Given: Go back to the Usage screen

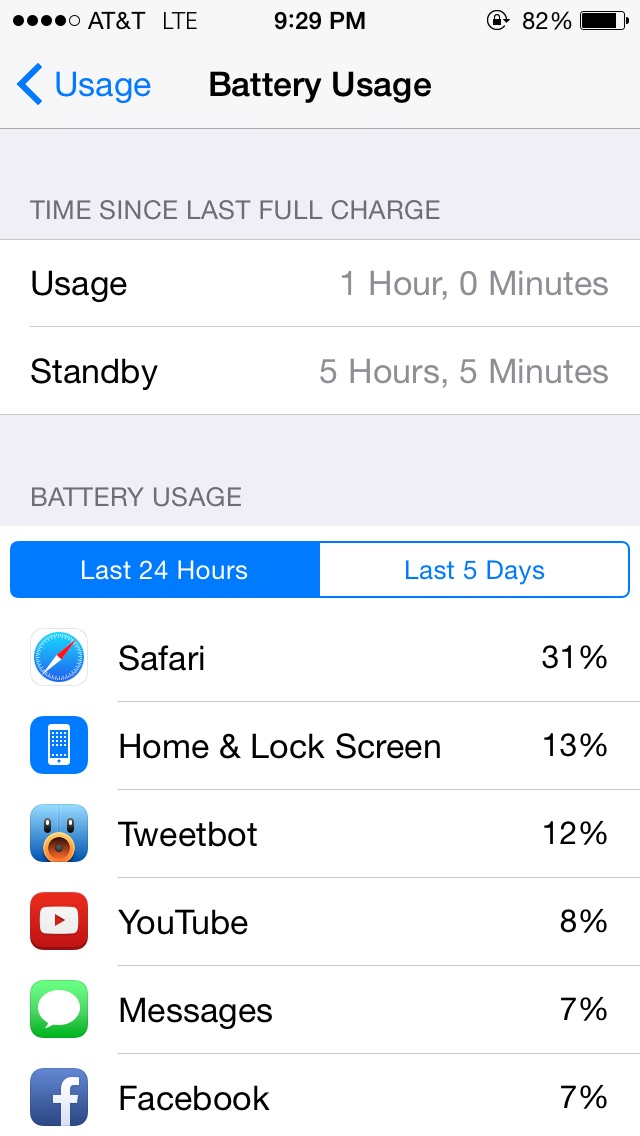Looking at the screenshot, I should pyautogui.click(x=83, y=85).
